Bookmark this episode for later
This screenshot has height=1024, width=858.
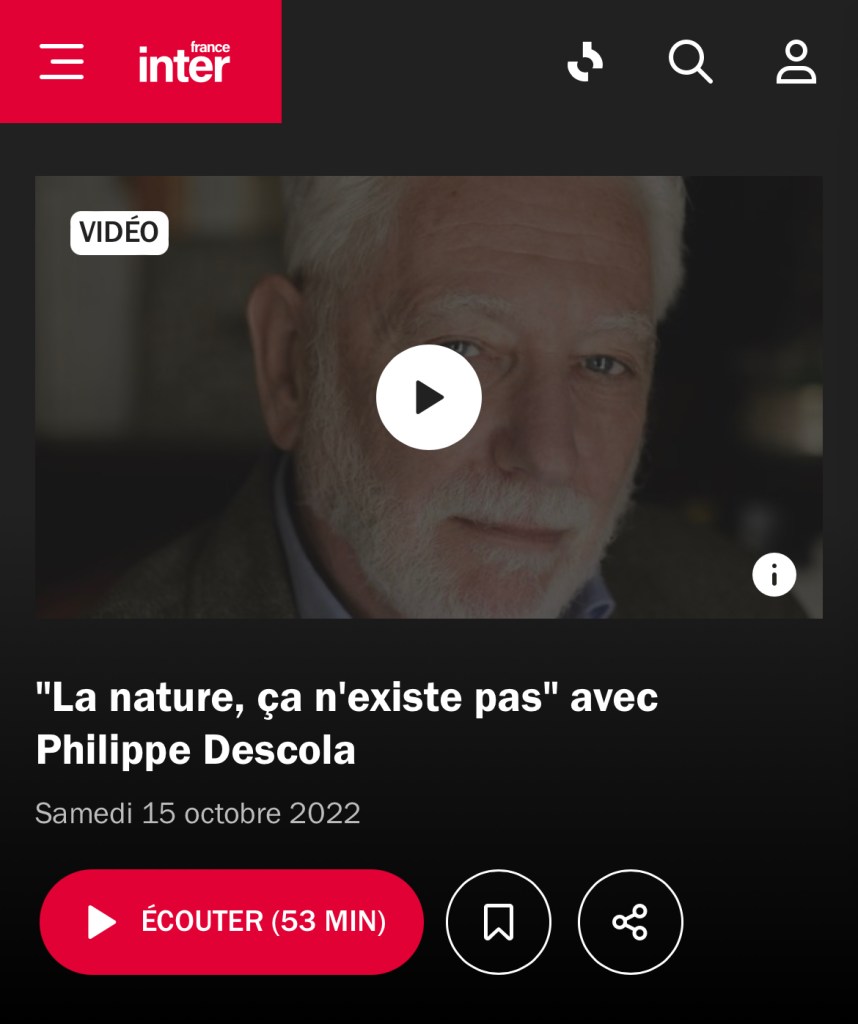[498, 921]
